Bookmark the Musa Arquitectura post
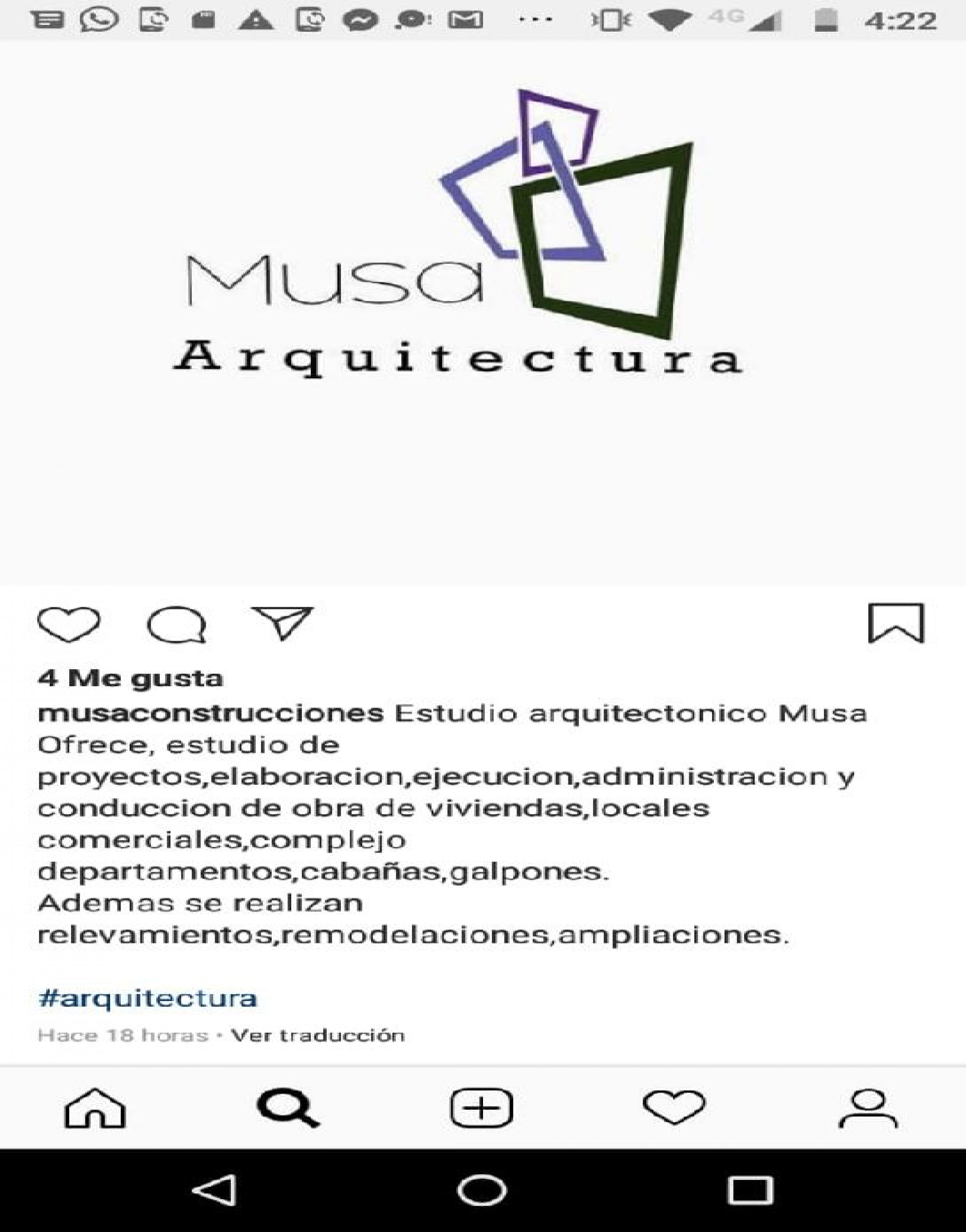 coord(896,623)
